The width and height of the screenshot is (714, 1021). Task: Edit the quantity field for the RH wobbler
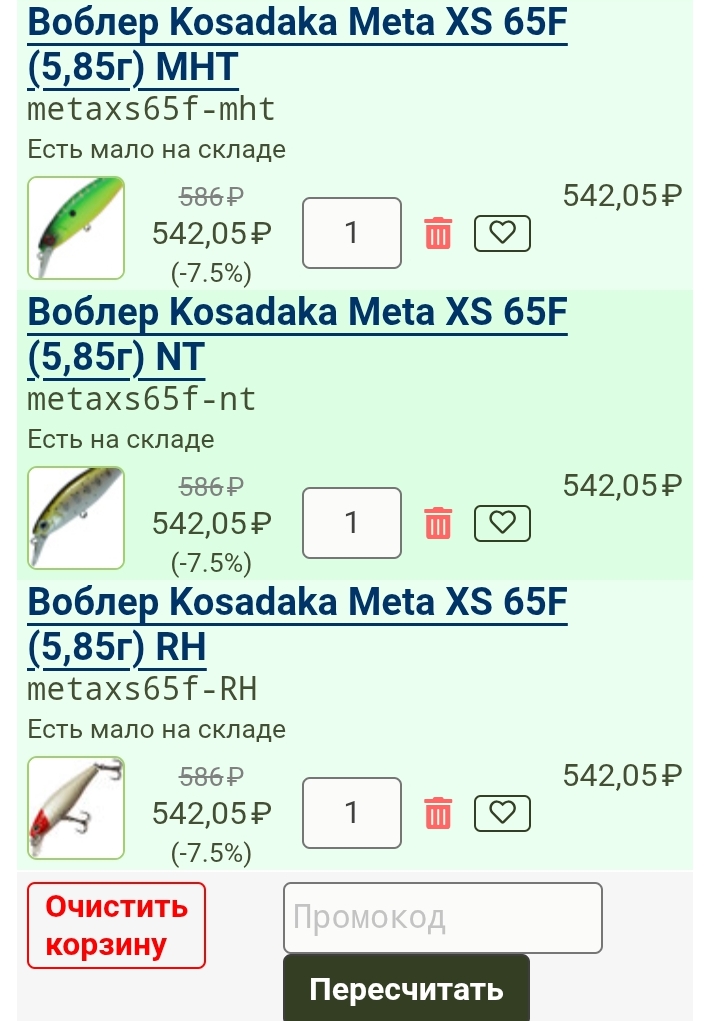pyautogui.click(x=352, y=813)
